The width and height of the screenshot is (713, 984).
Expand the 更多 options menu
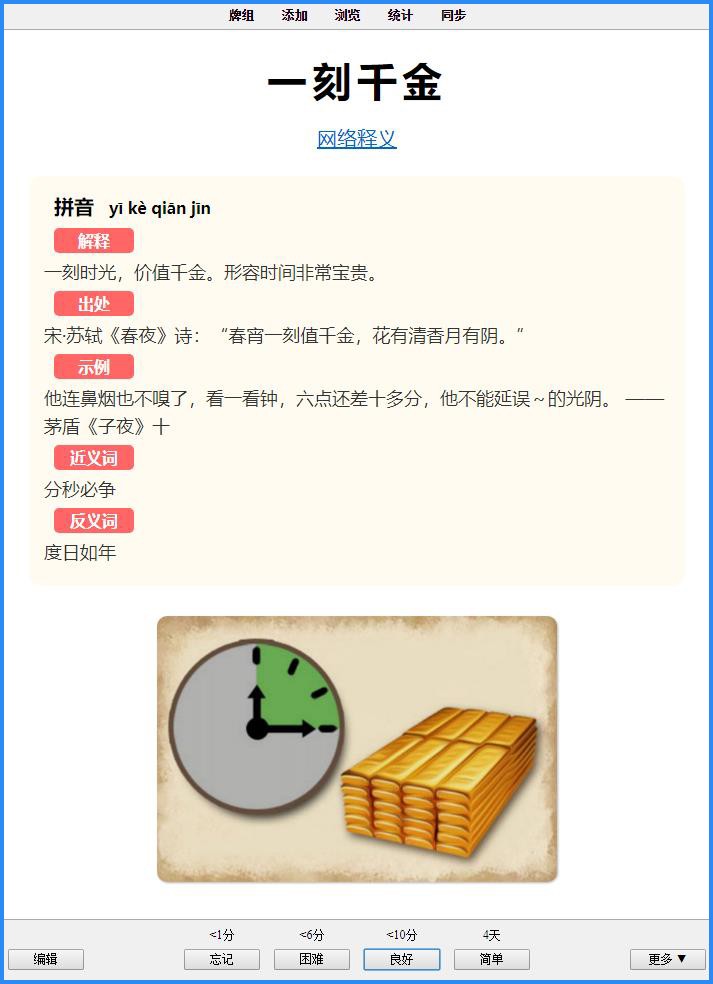667,959
